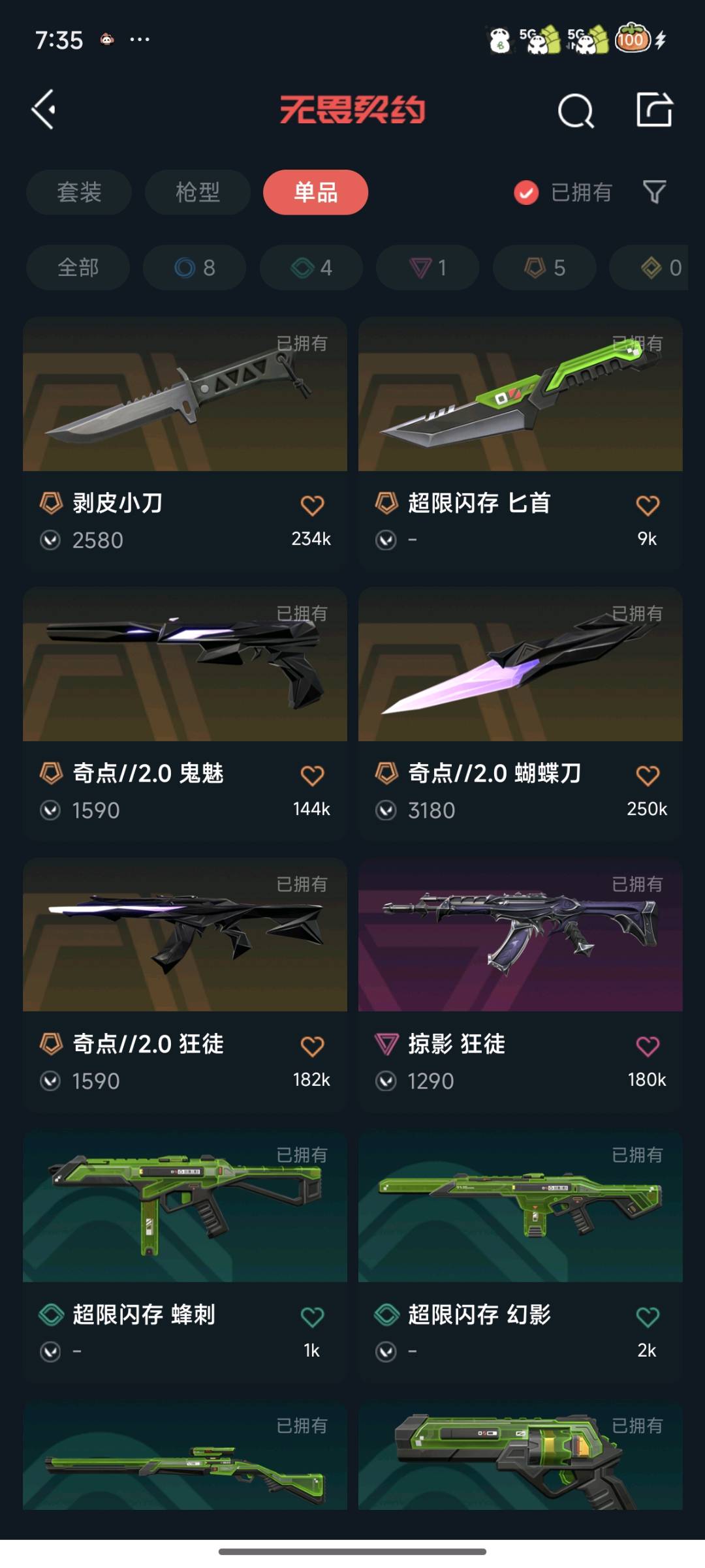This screenshot has height=1568, width=705.
Task: Share this page via the share icon
Action: click(x=654, y=110)
